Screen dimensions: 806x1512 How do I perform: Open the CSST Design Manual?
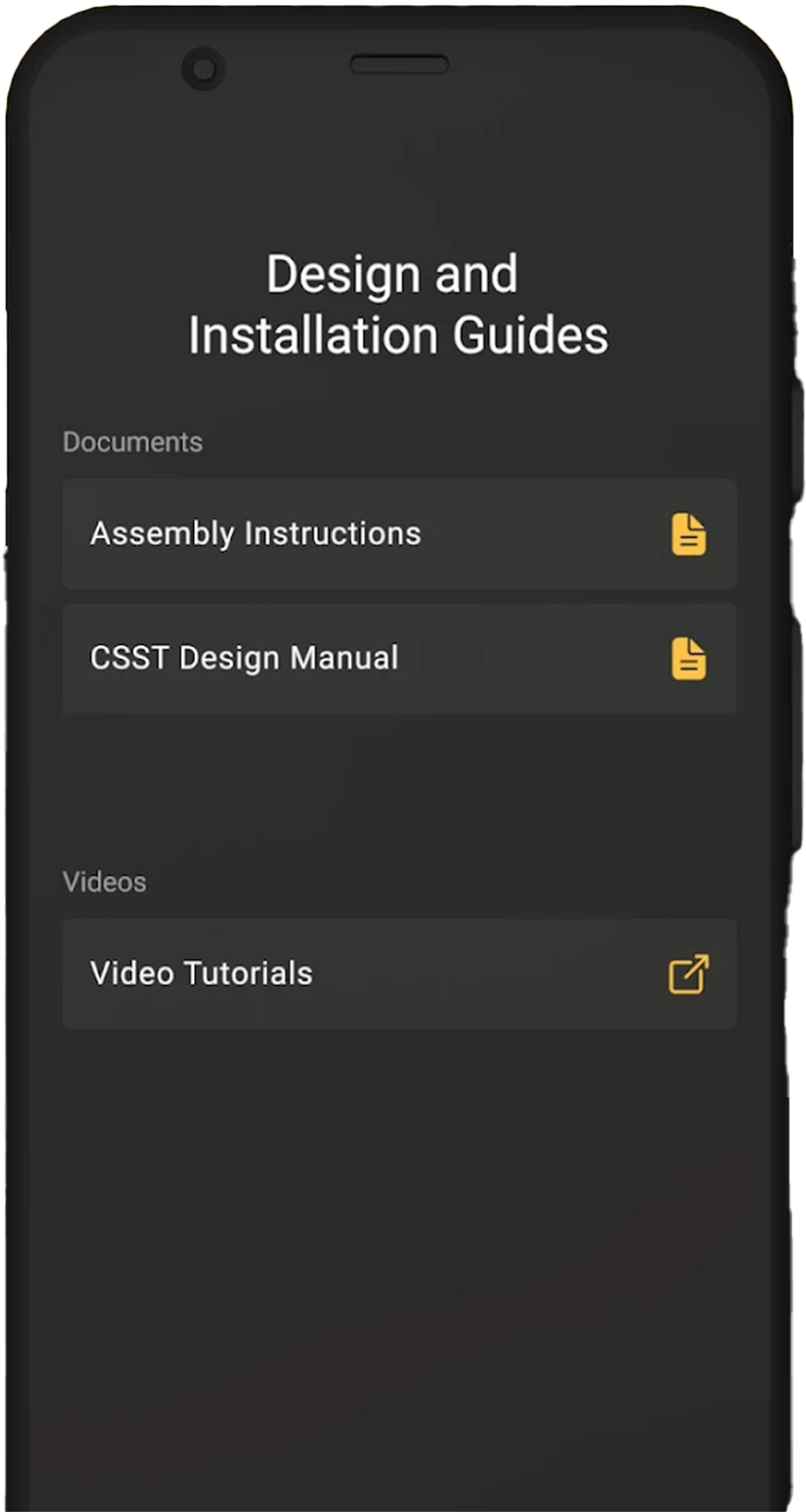click(399, 658)
